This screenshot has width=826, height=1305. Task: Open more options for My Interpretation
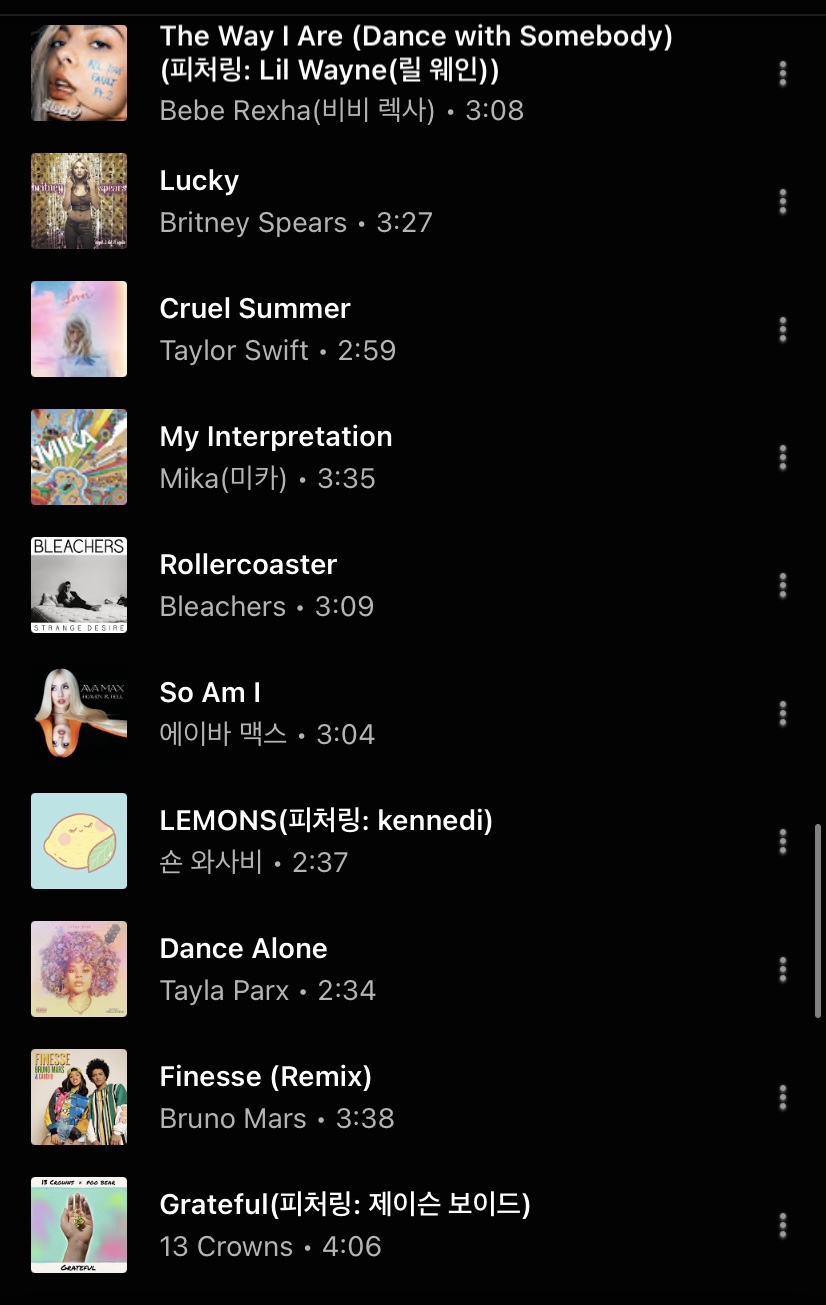tap(783, 457)
